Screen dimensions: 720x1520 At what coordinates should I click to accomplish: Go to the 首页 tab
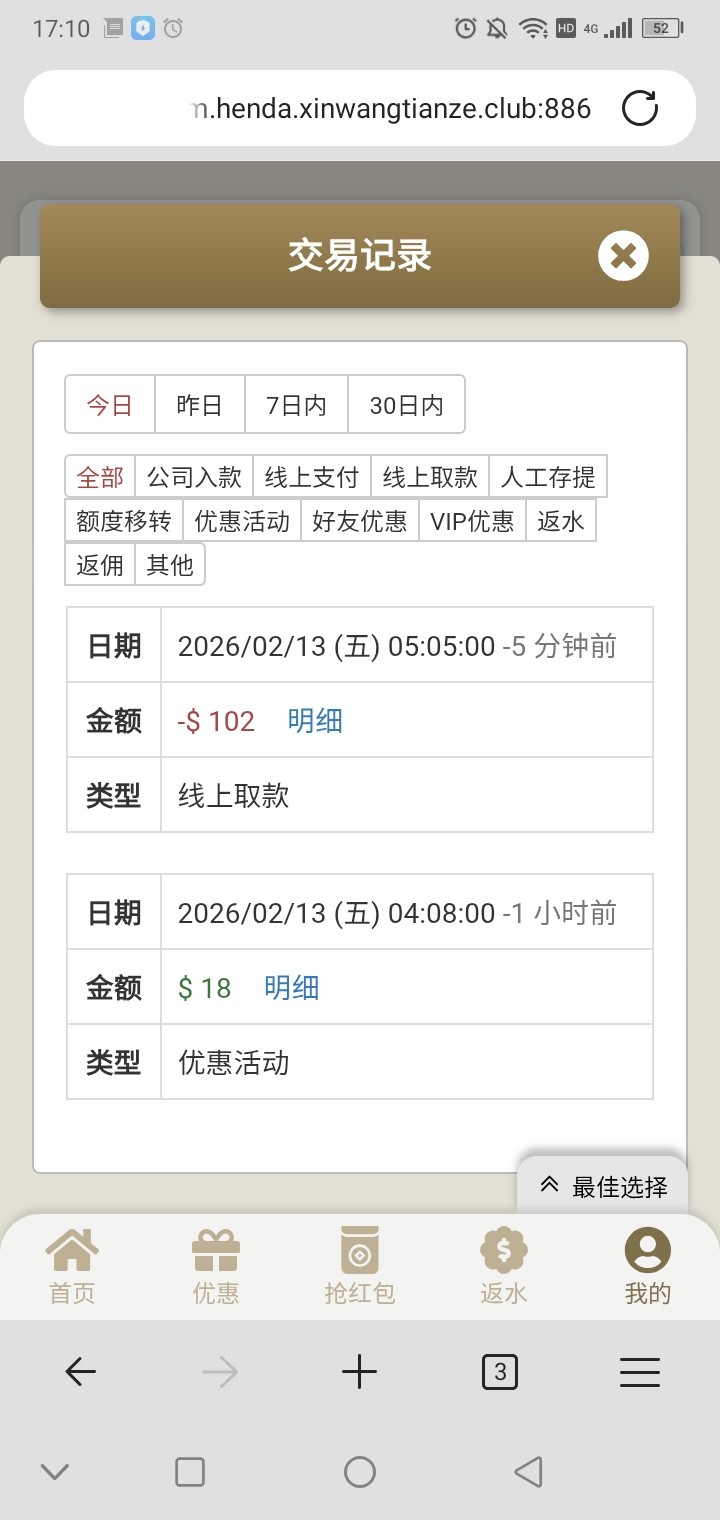[72, 1267]
